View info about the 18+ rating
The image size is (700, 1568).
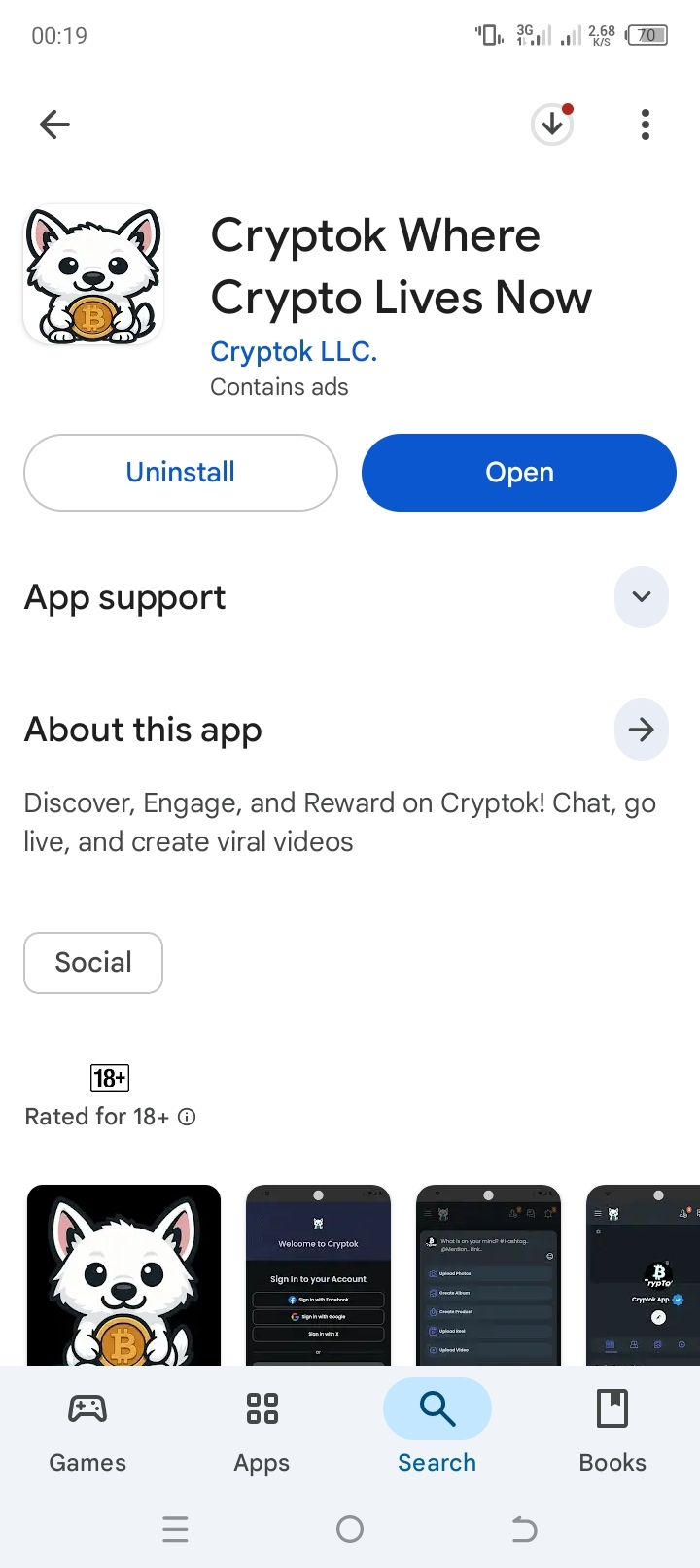188,1117
